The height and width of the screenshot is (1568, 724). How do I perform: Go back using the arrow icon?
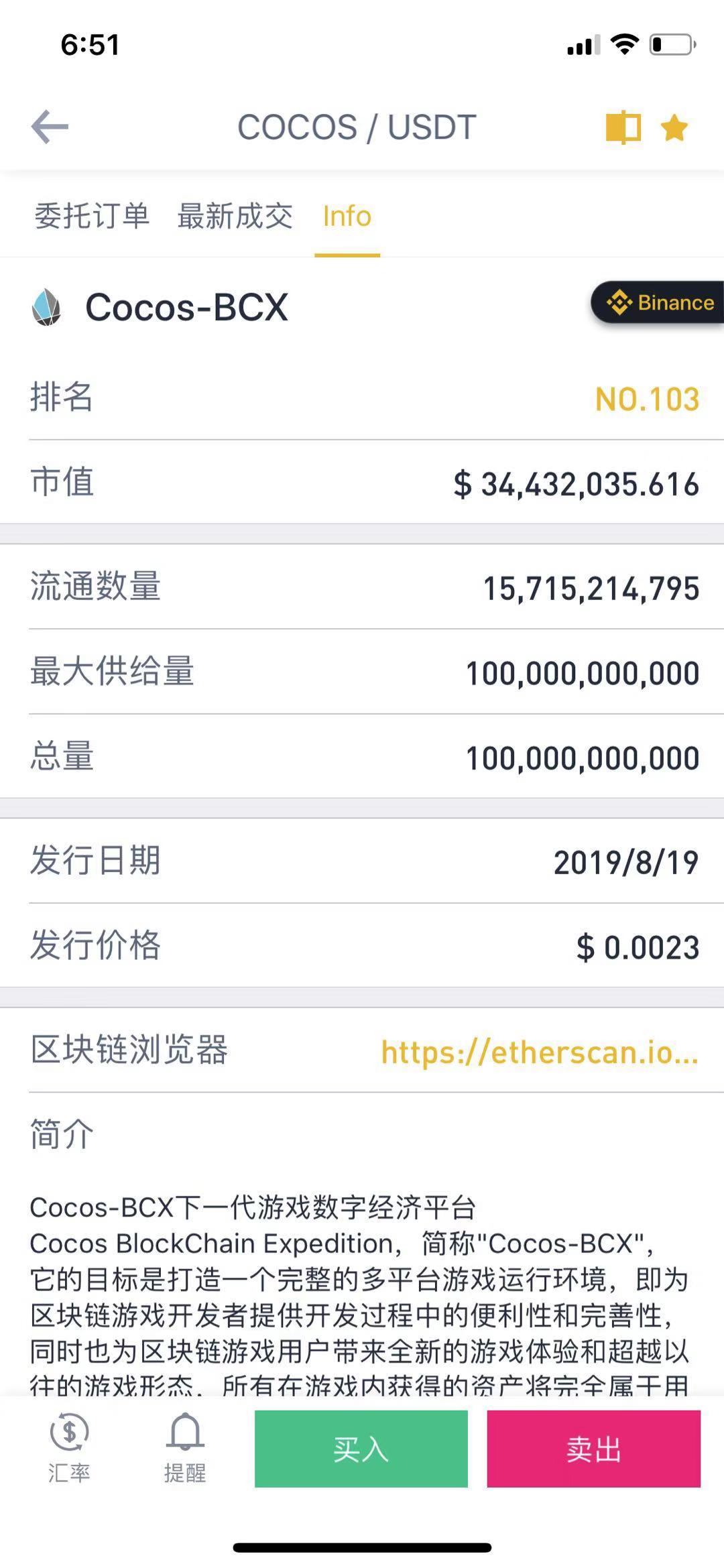(50, 127)
